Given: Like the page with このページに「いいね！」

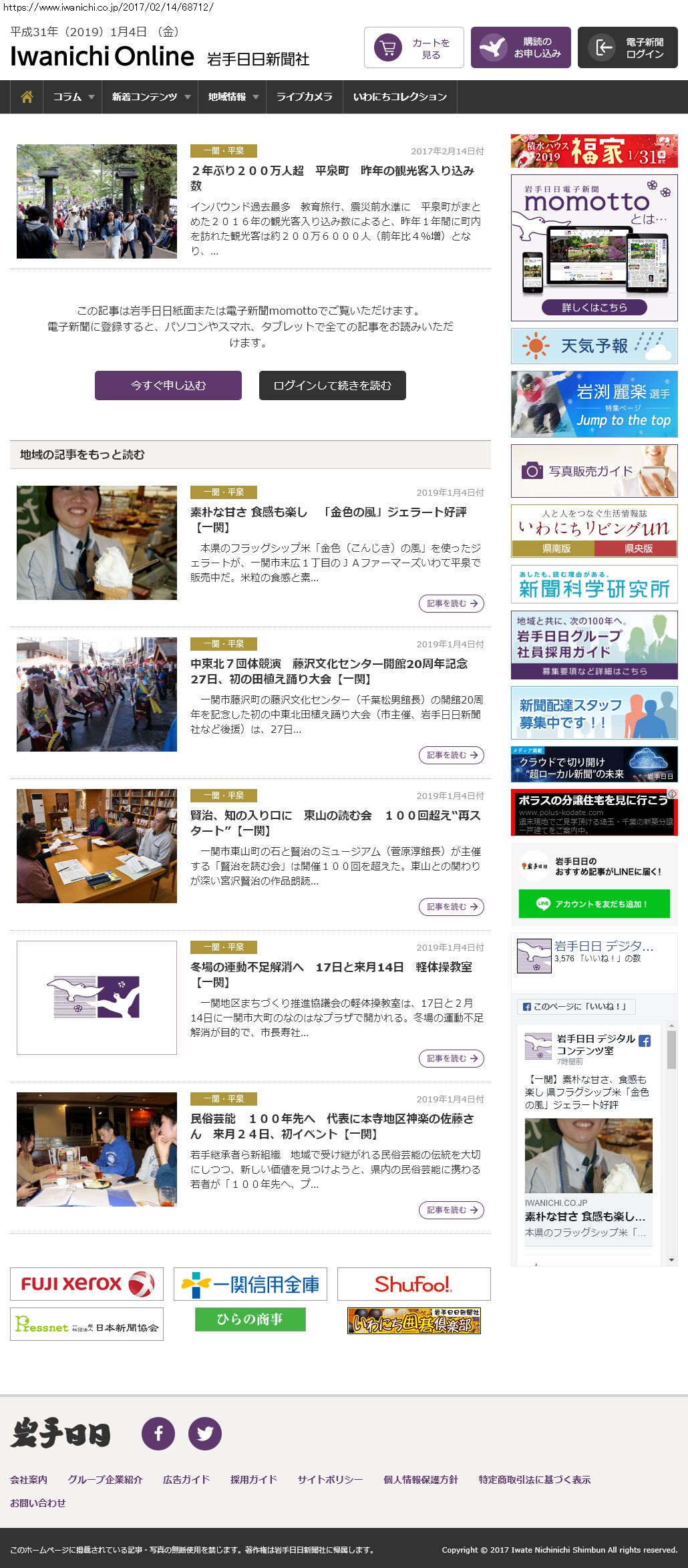Looking at the screenshot, I should click(576, 1006).
